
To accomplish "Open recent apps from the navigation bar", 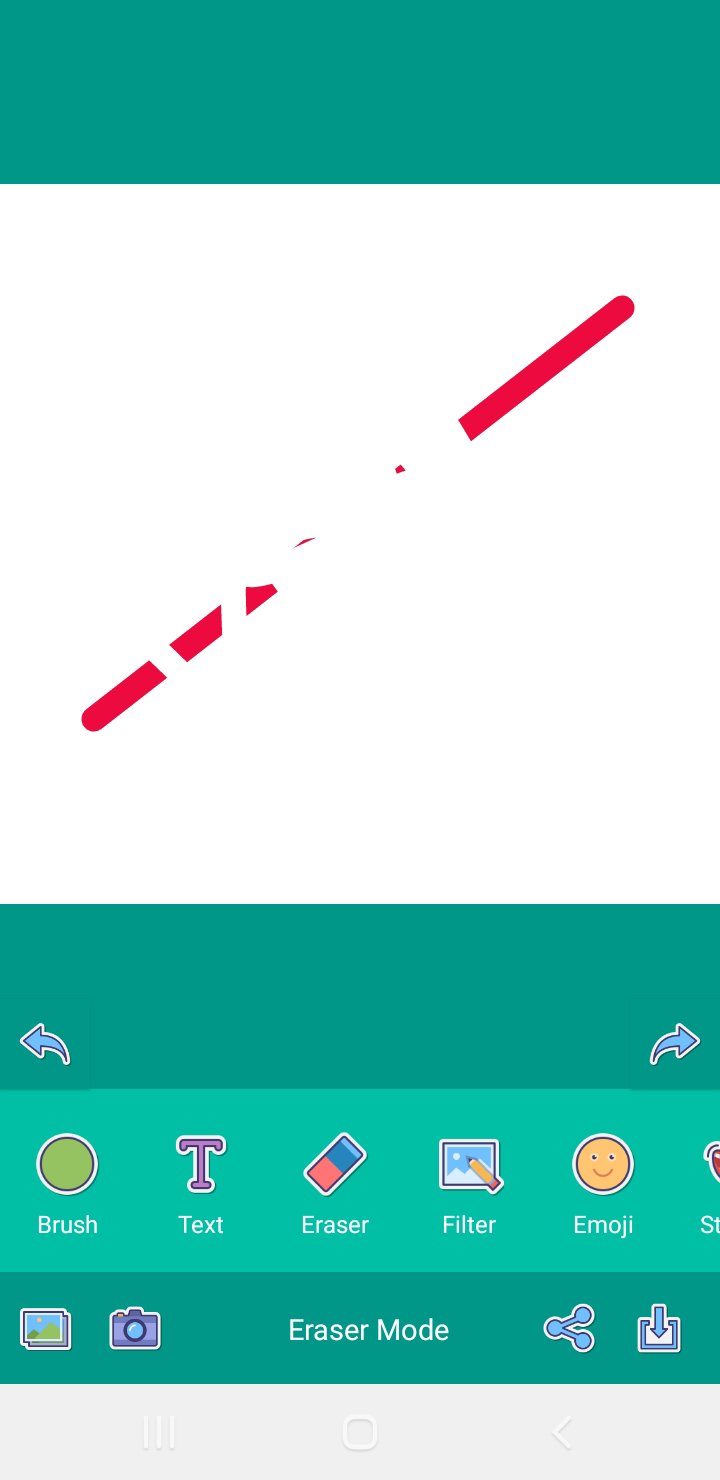I will pyautogui.click(x=159, y=1433).
